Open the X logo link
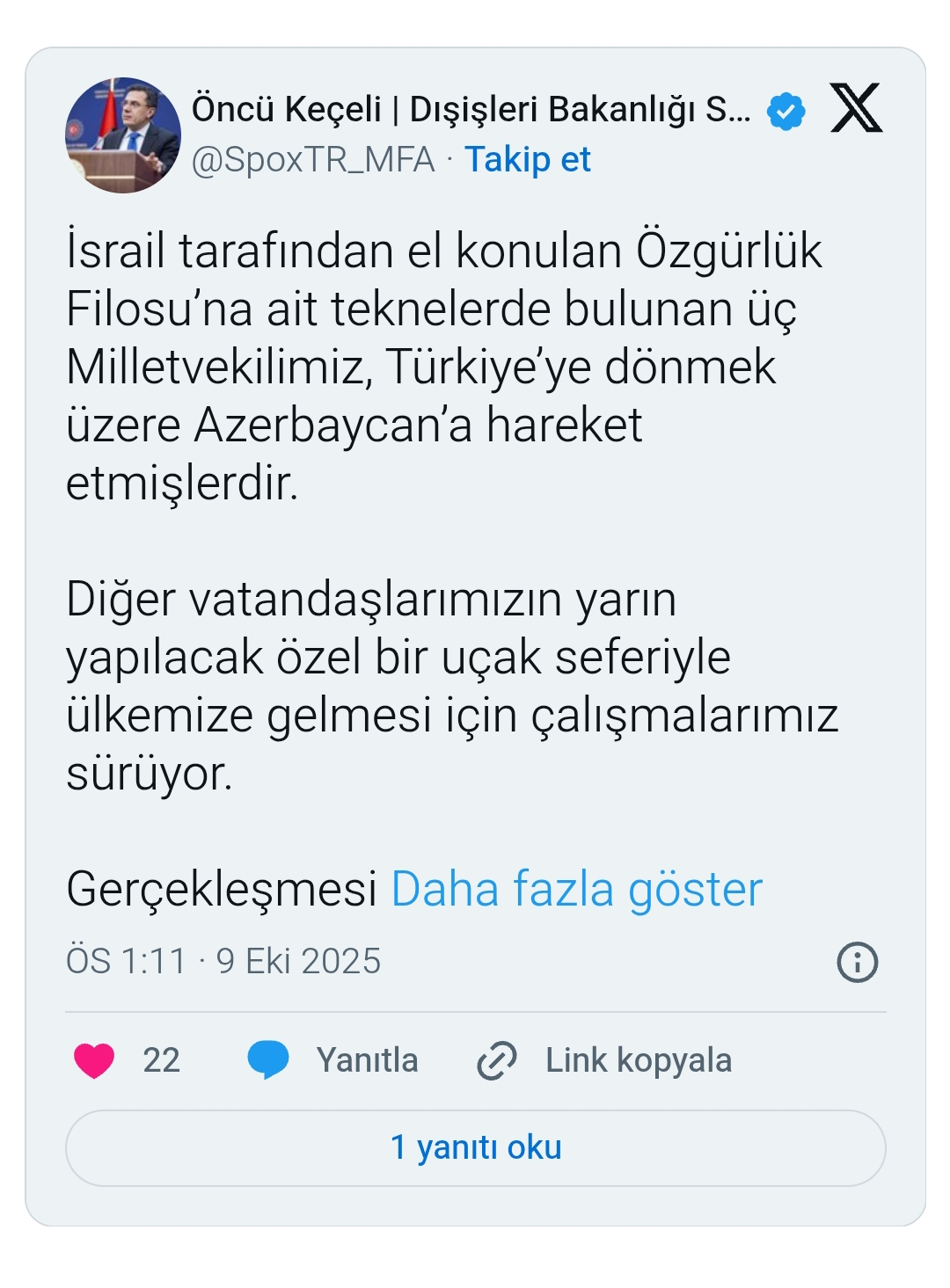Viewport: 950px width, 1288px height. [x=856, y=109]
